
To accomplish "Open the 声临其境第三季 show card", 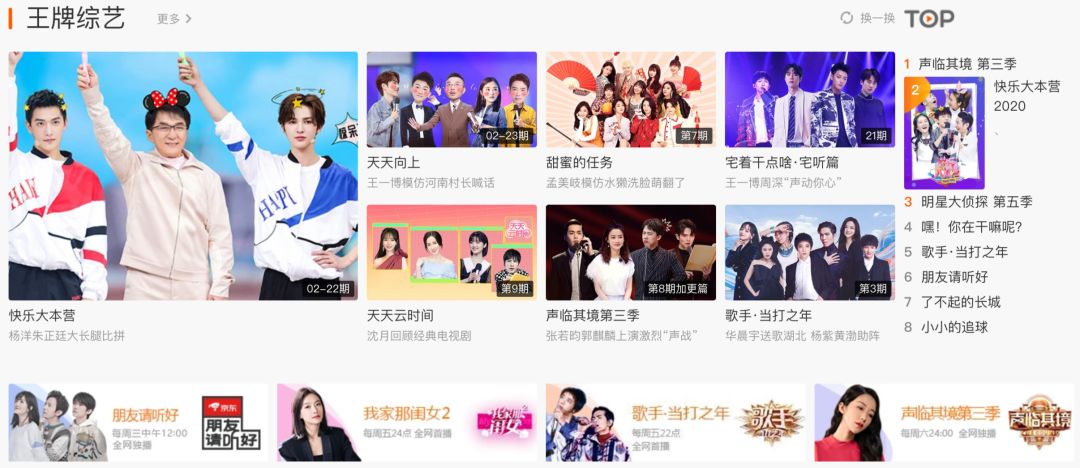I will click(x=630, y=252).
